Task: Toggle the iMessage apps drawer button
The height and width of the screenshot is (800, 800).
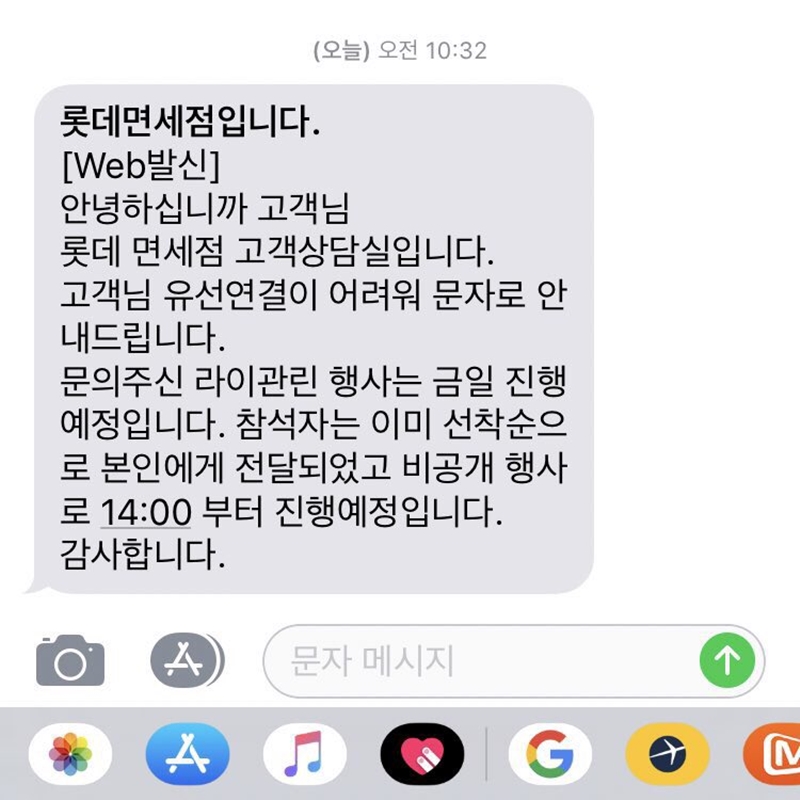Action: pos(188,660)
